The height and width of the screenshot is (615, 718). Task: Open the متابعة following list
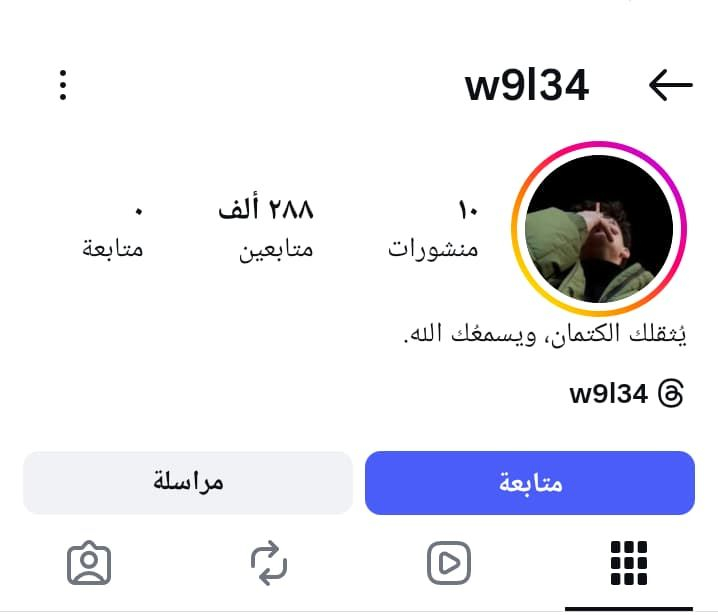[x=113, y=229]
